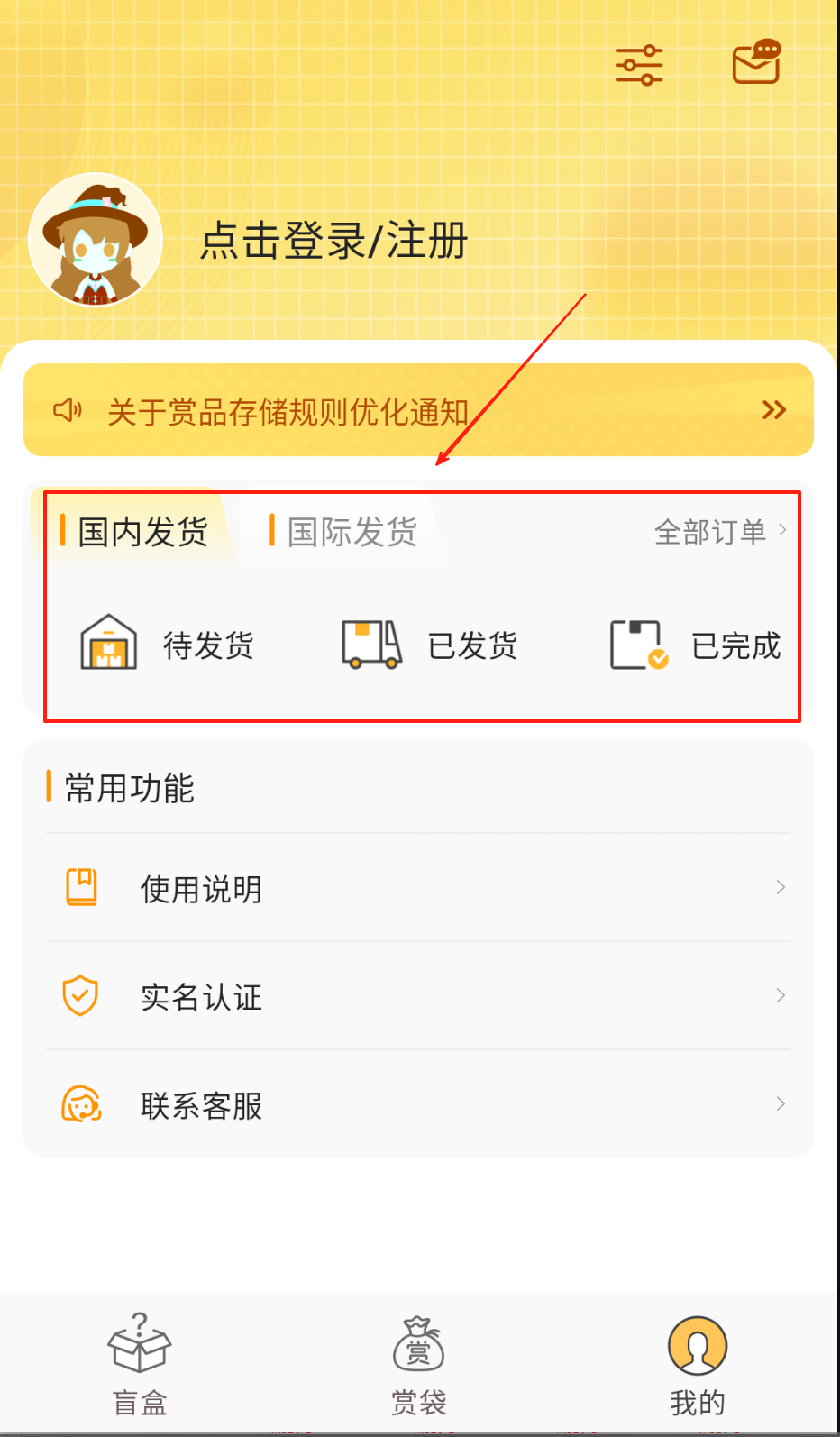View 全部订单
This screenshot has height=1437, width=840.
pos(719,531)
